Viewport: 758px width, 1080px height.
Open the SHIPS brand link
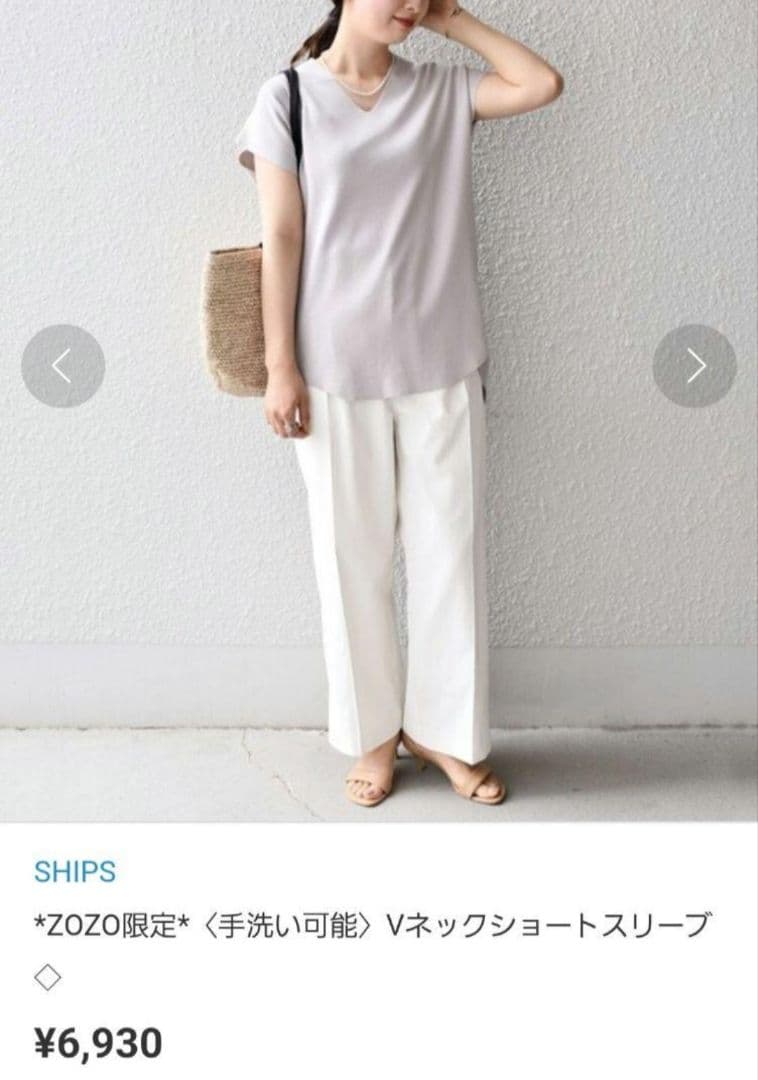(x=75, y=871)
